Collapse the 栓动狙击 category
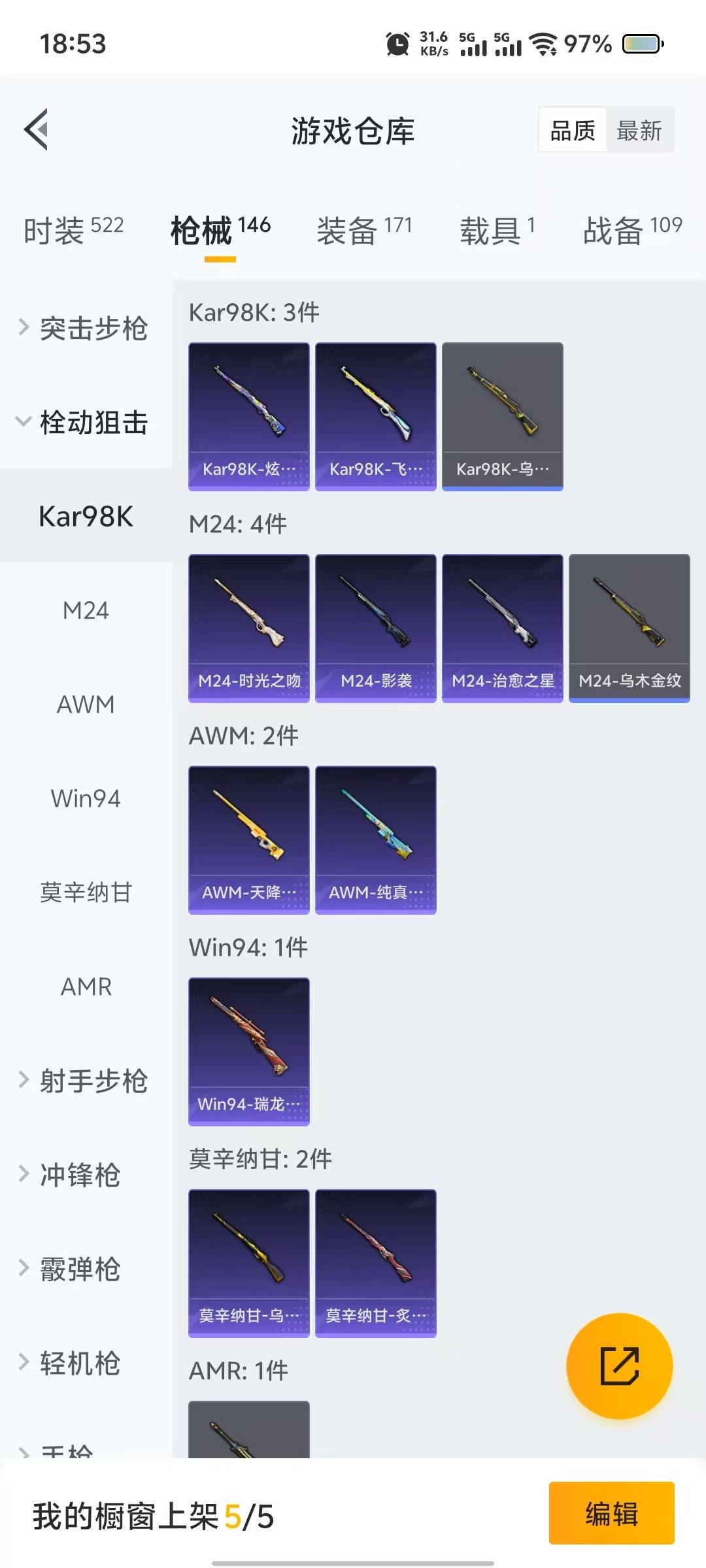Image resolution: width=706 pixels, height=1568 pixels. (85, 422)
